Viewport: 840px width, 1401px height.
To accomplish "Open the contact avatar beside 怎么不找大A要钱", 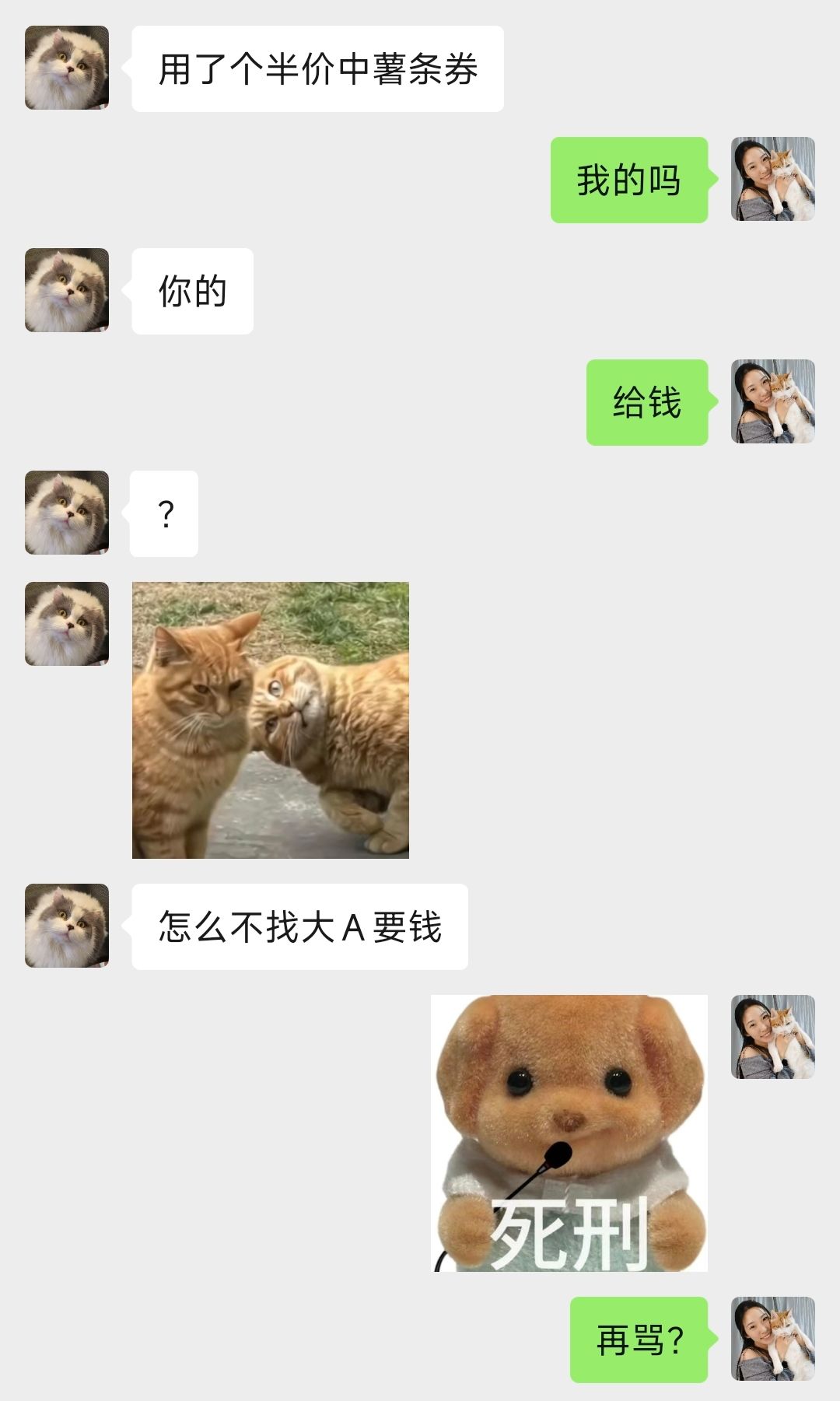I will [x=67, y=926].
